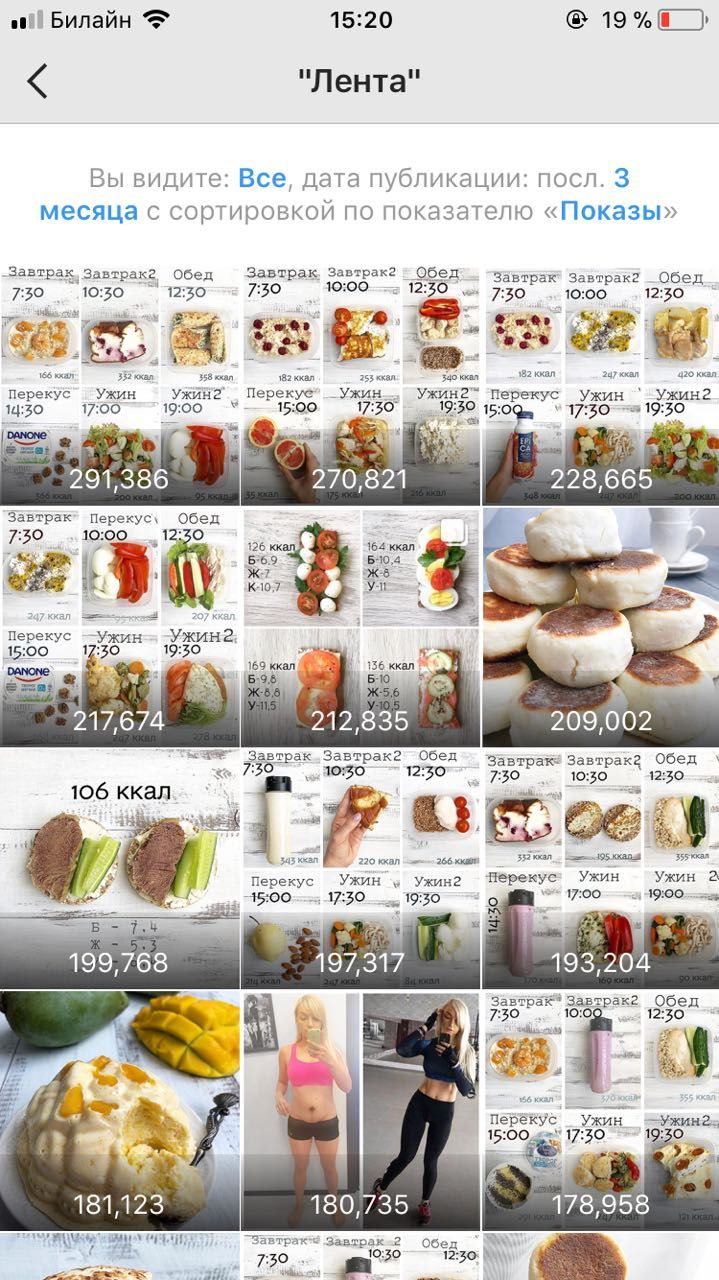Open the mango dessert post with 181,123 impressions
719x1280 pixels.
click(x=120, y=1110)
